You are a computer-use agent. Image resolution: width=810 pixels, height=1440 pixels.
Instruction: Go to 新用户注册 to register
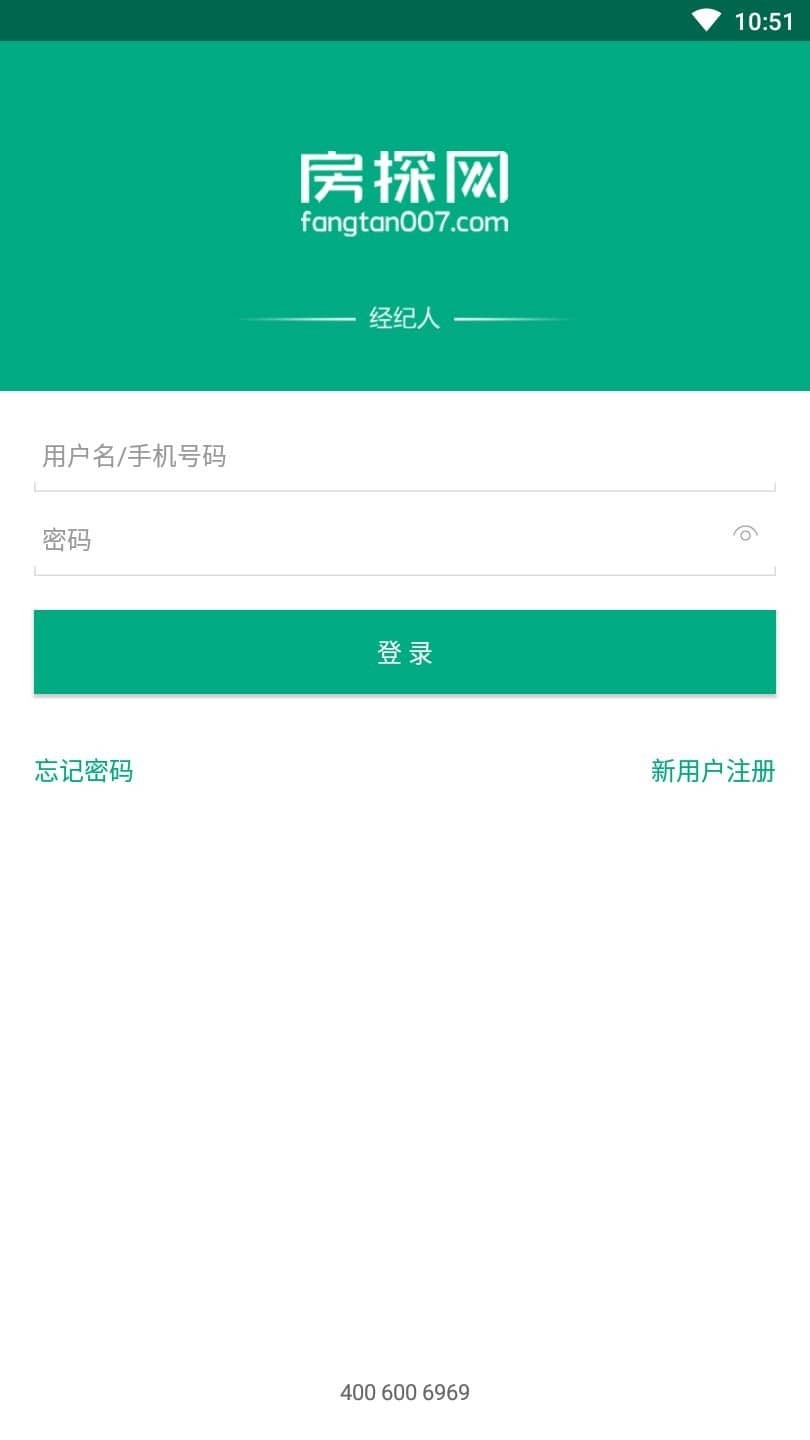(713, 771)
